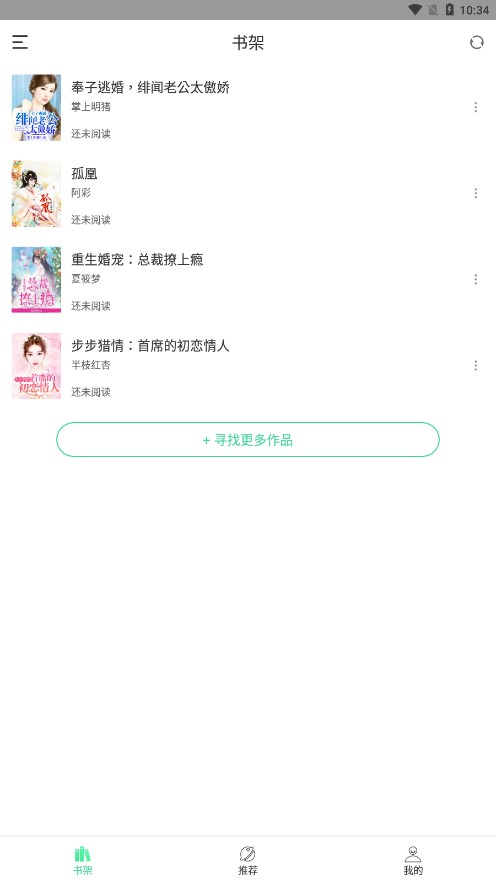The height and width of the screenshot is (883, 496).
Task: Open more options for 孤凰
Action: 476,193
